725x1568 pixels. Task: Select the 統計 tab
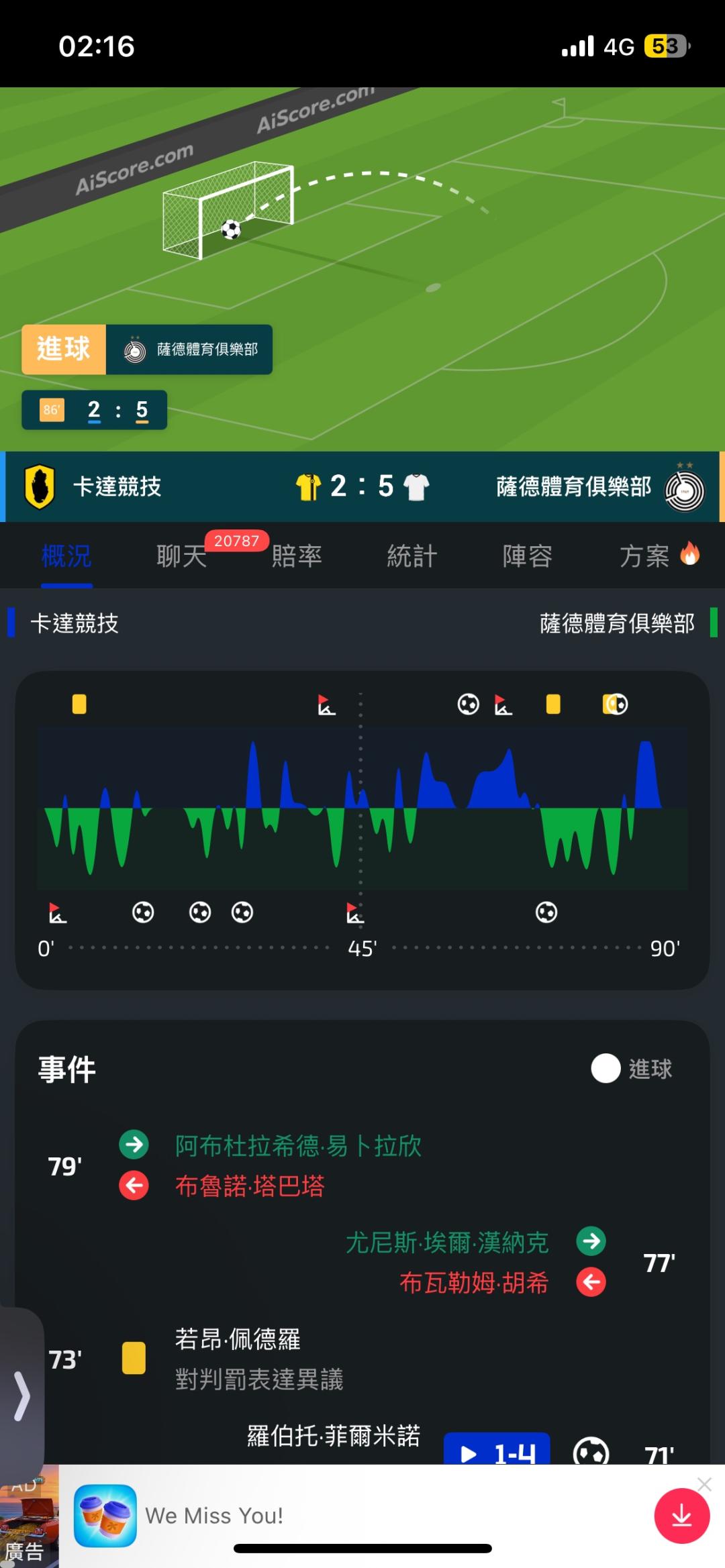(x=412, y=556)
